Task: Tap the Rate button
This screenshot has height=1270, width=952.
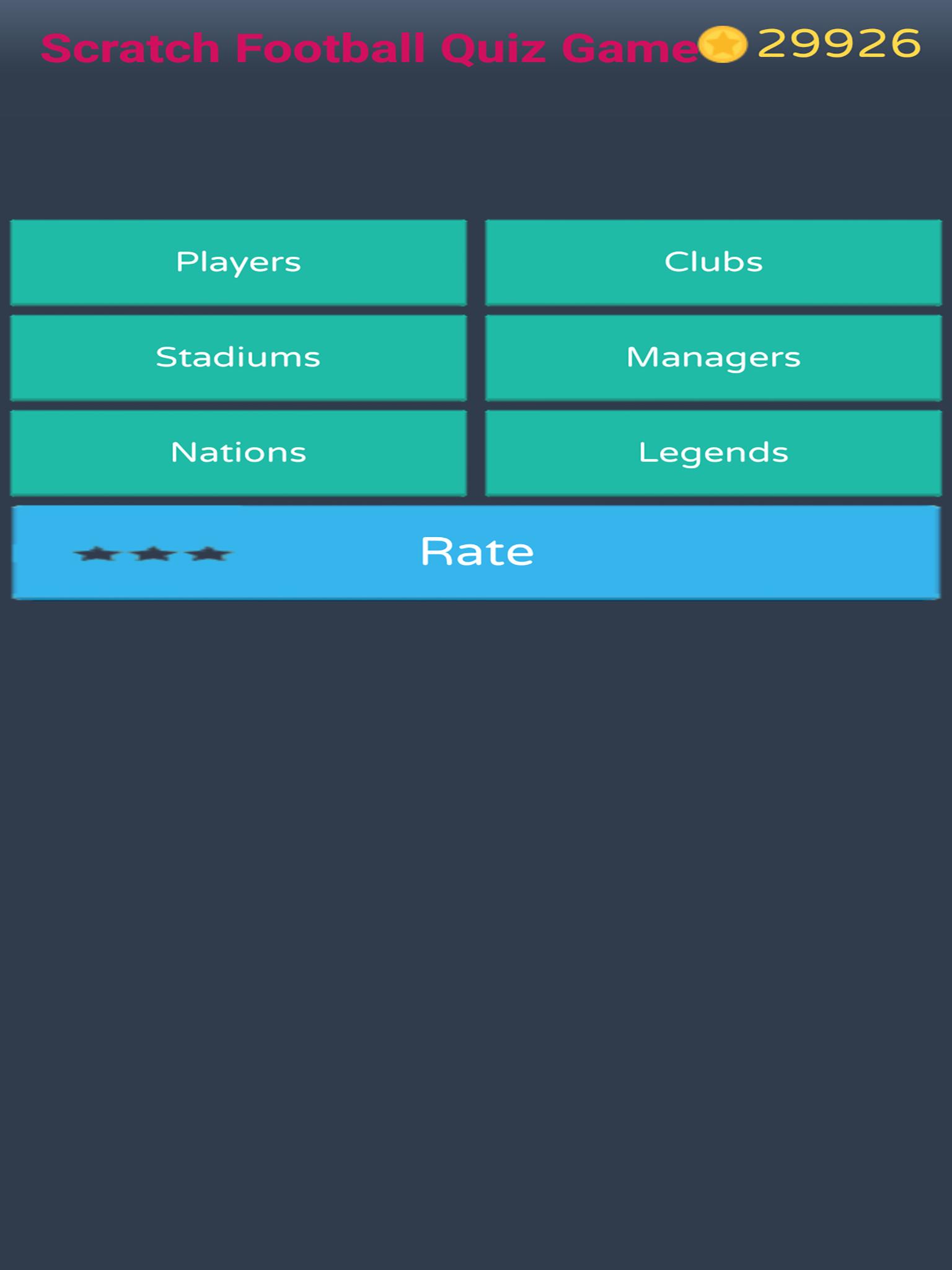Action: tap(476, 552)
